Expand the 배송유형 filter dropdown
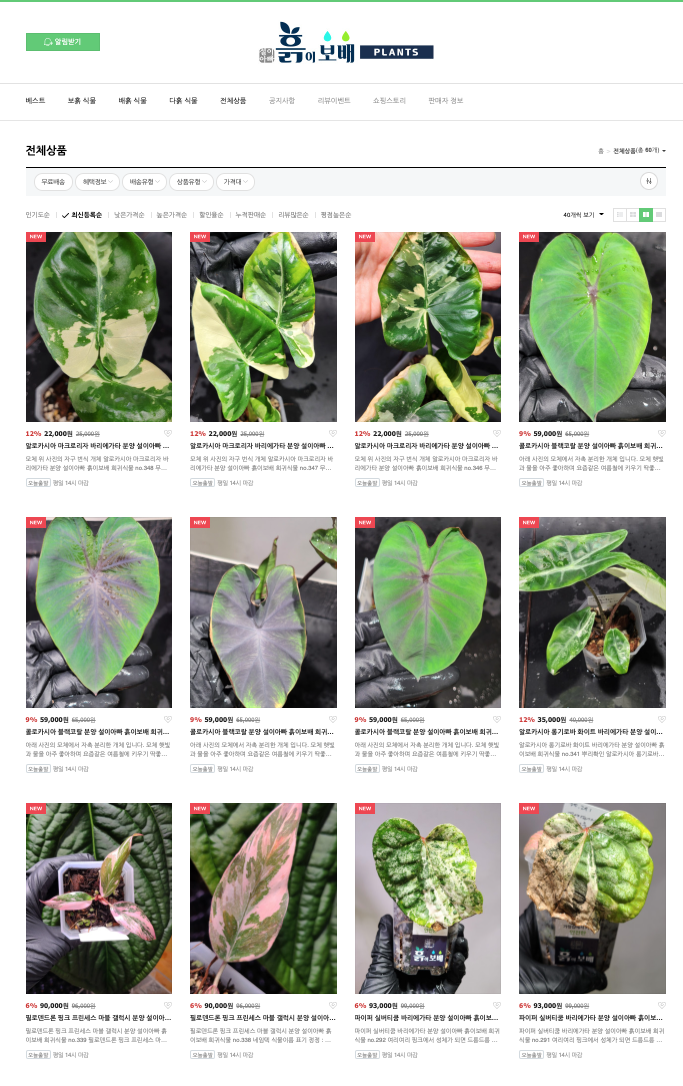Image resolution: width=683 pixels, height=1086 pixels. pos(143,182)
